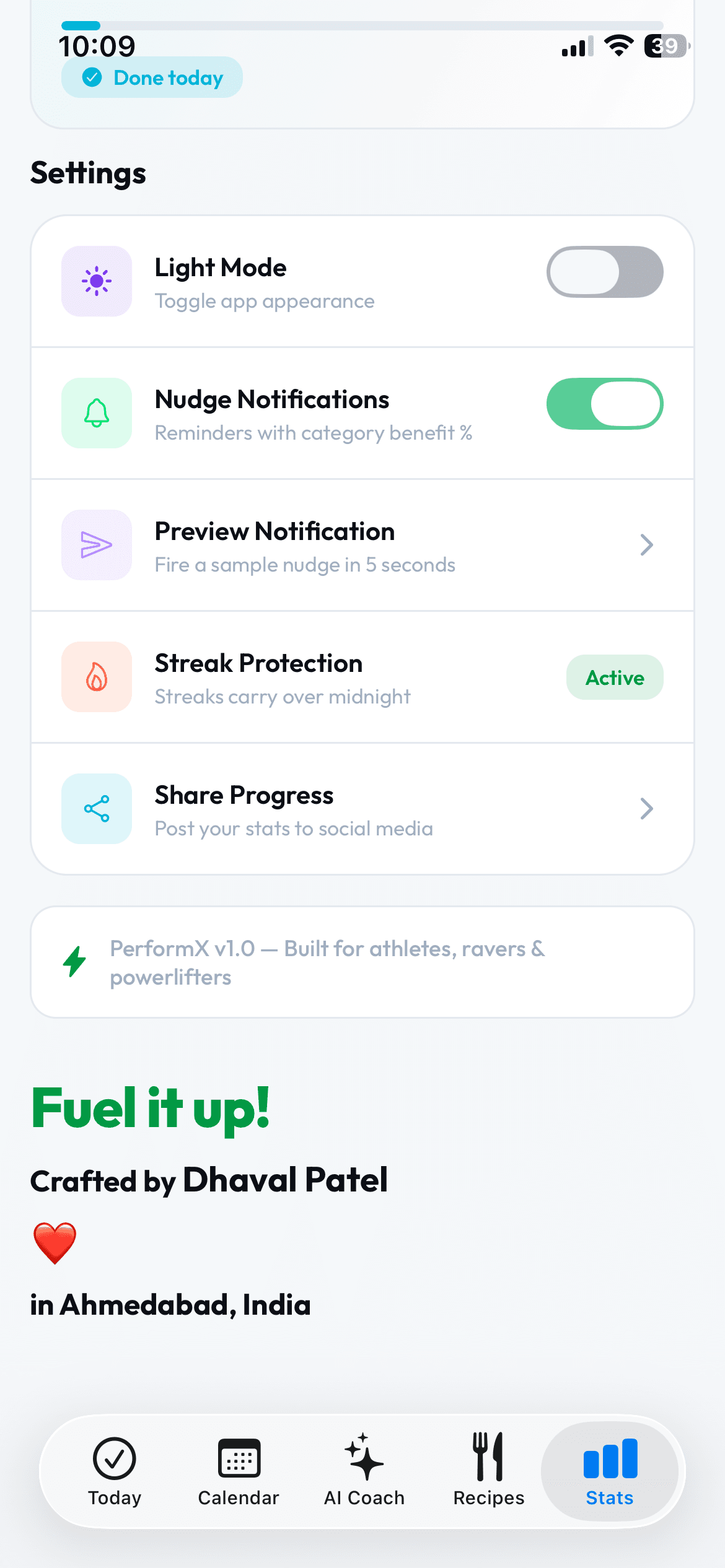Click the Recipes fork and knife icon
The height and width of the screenshot is (1568, 725).
[488, 1457]
